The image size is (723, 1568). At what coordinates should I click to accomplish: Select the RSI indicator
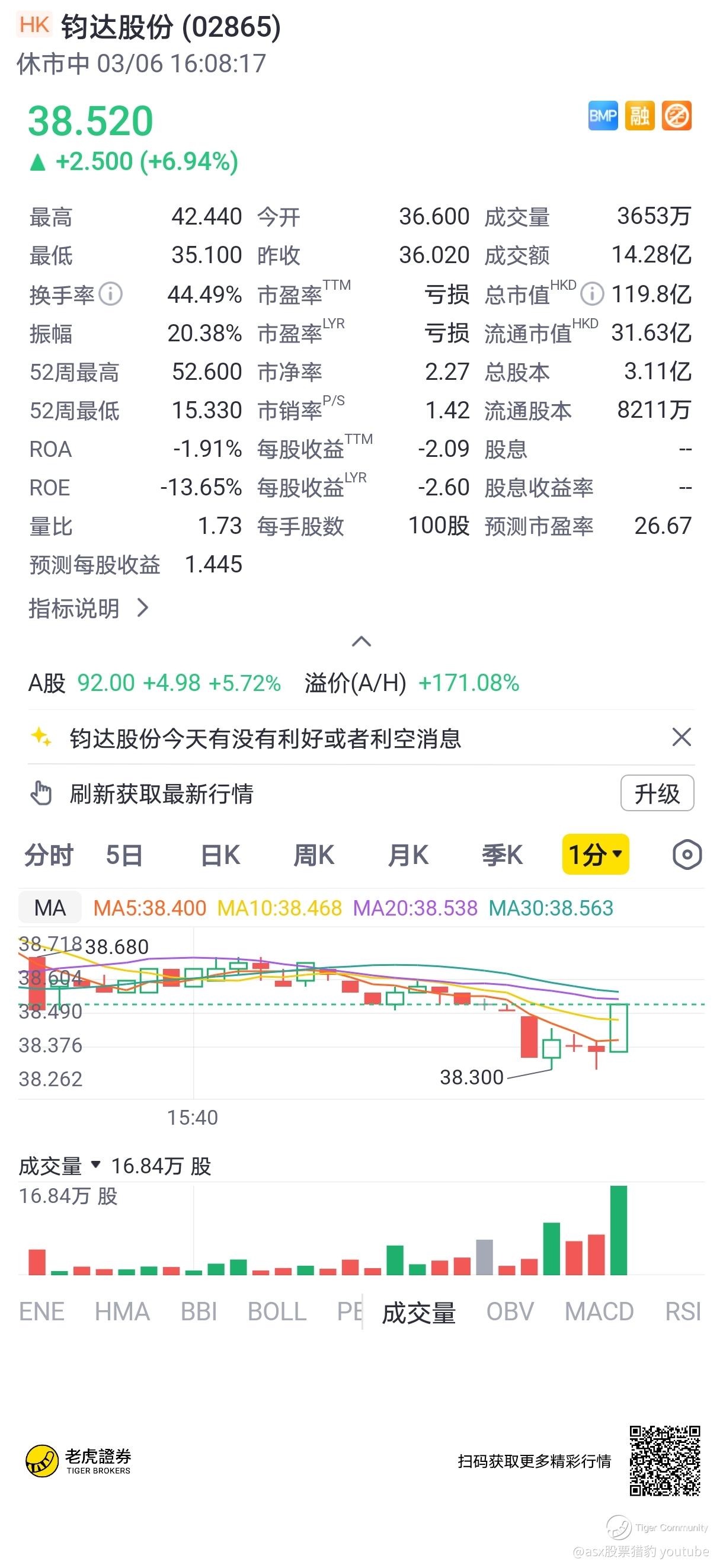pos(683,1312)
